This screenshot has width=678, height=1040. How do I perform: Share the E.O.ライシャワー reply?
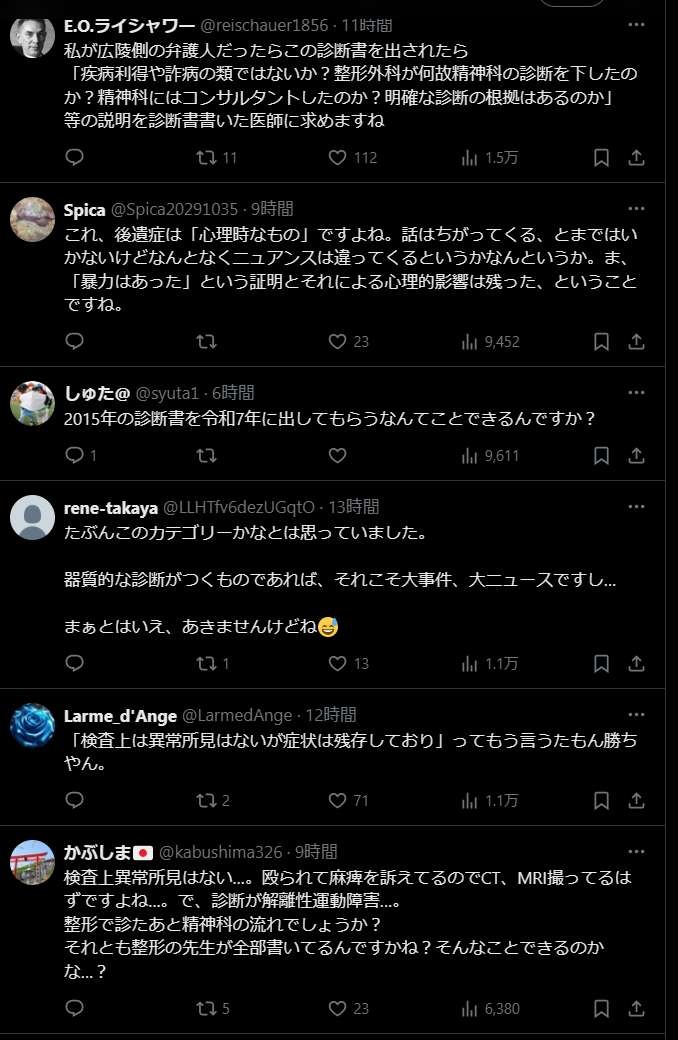[x=636, y=157]
